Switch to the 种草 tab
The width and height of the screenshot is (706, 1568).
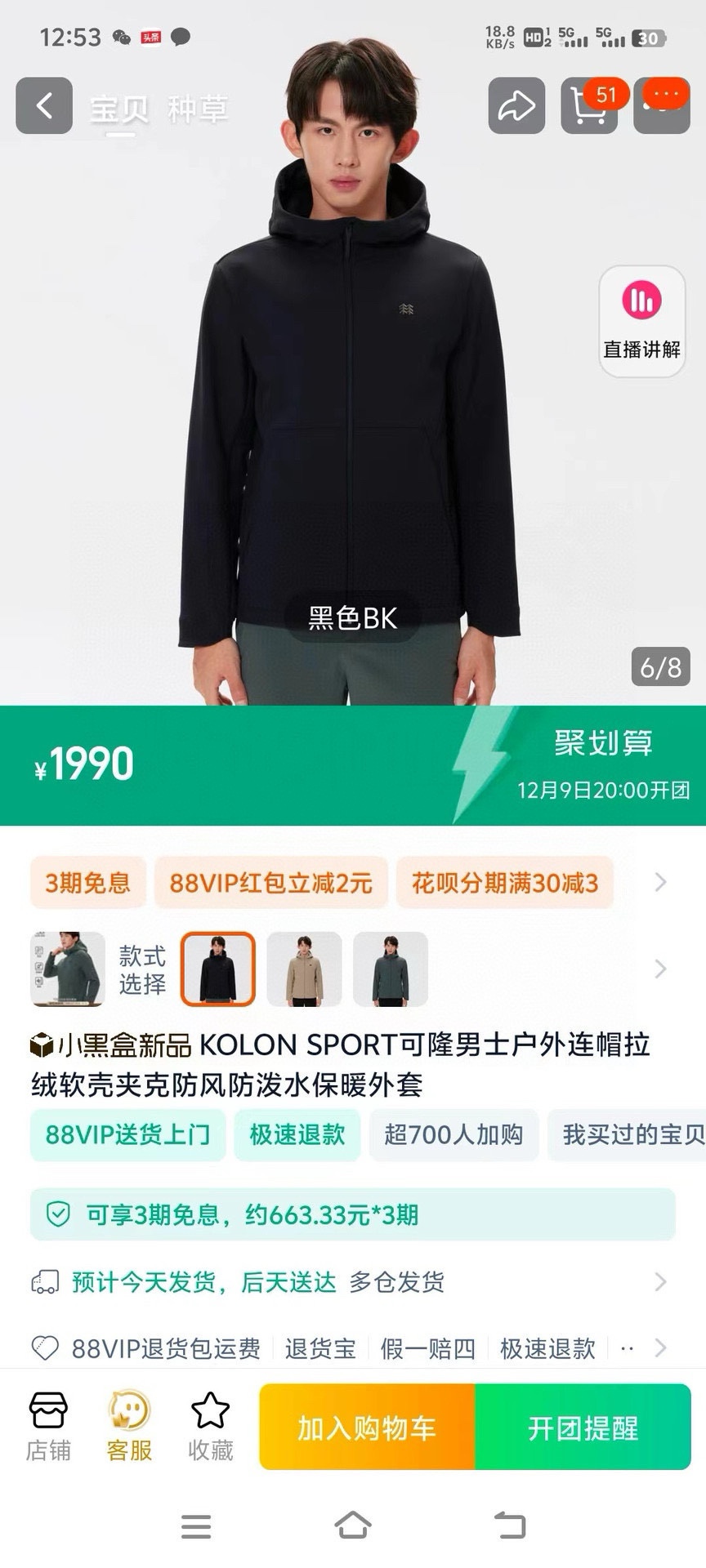(x=197, y=109)
